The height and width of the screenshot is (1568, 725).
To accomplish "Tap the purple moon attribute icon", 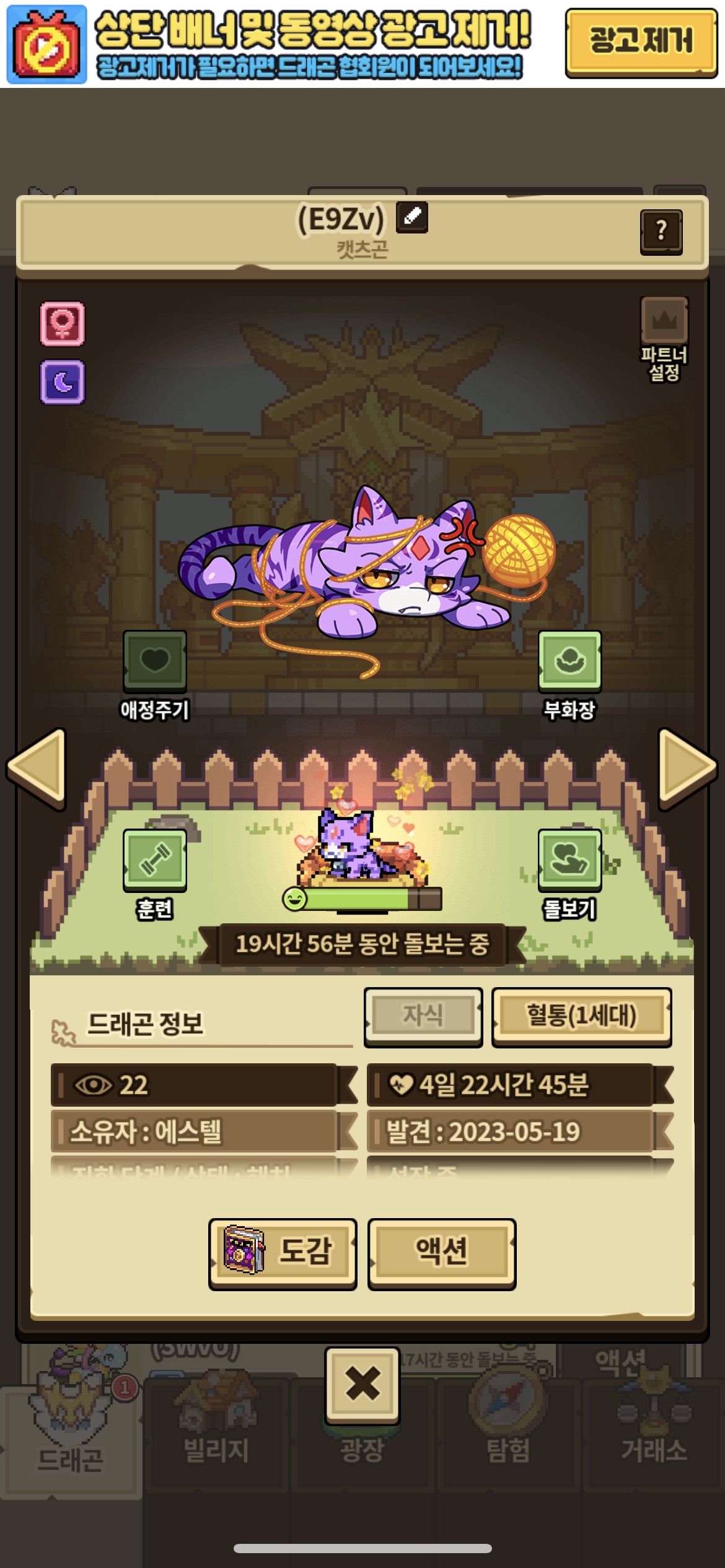I will 63,382.
